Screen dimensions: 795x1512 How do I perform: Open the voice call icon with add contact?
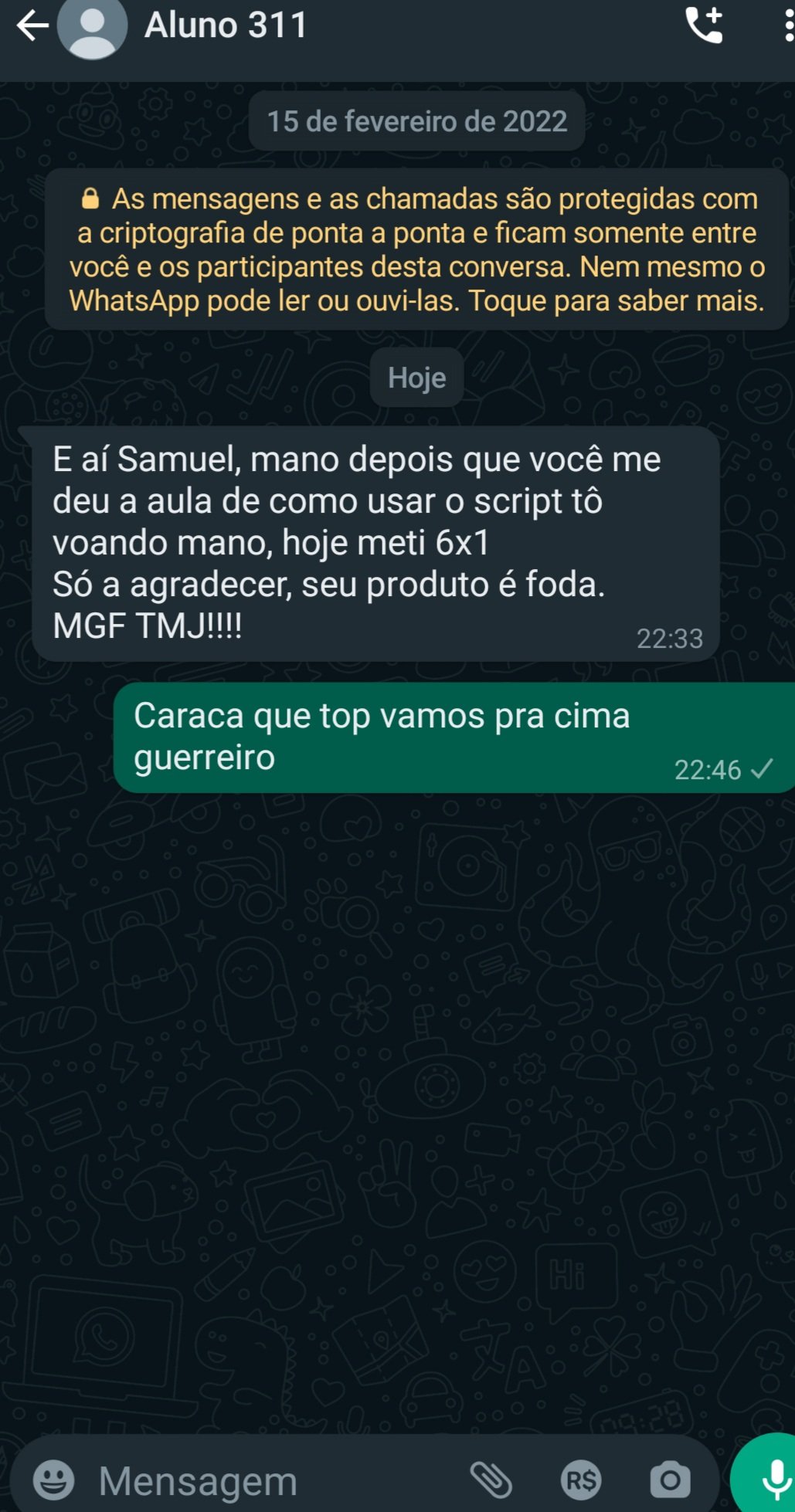[x=705, y=25]
